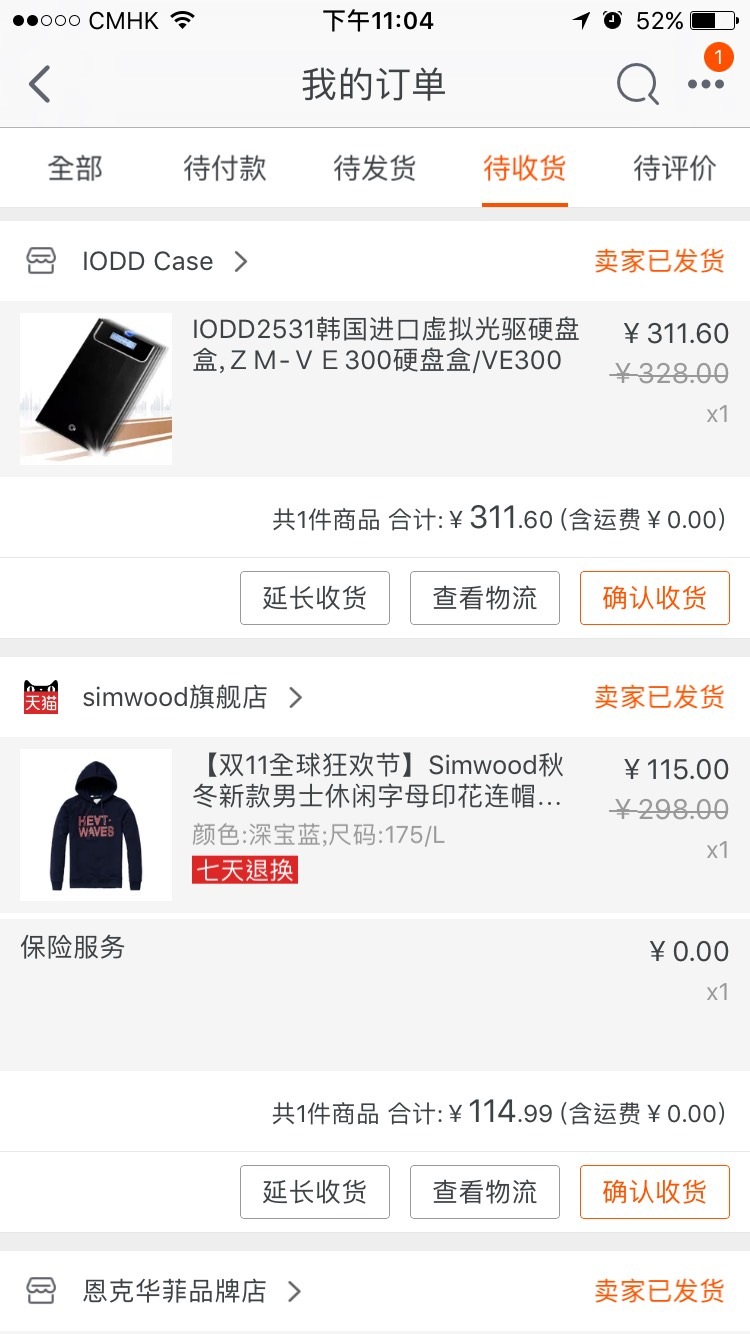This screenshot has height=1334, width=750.
Task: Confirm receipt (确认收货) of the IODD Case order
Action: tap(655, 598)
